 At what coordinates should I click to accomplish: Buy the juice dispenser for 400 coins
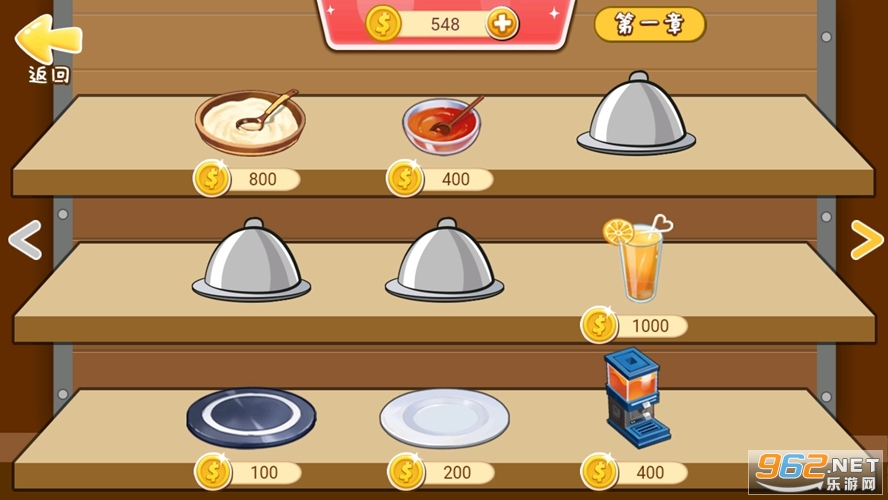634,472
